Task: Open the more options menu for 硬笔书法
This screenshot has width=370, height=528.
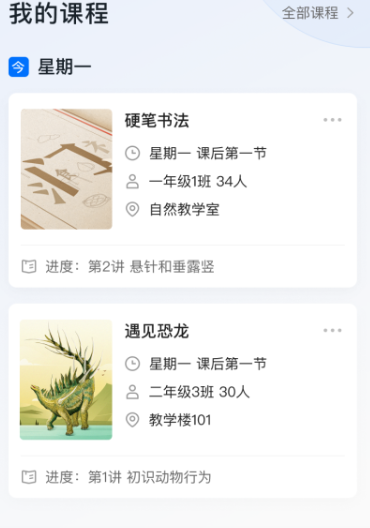Action: click(332, 120)
